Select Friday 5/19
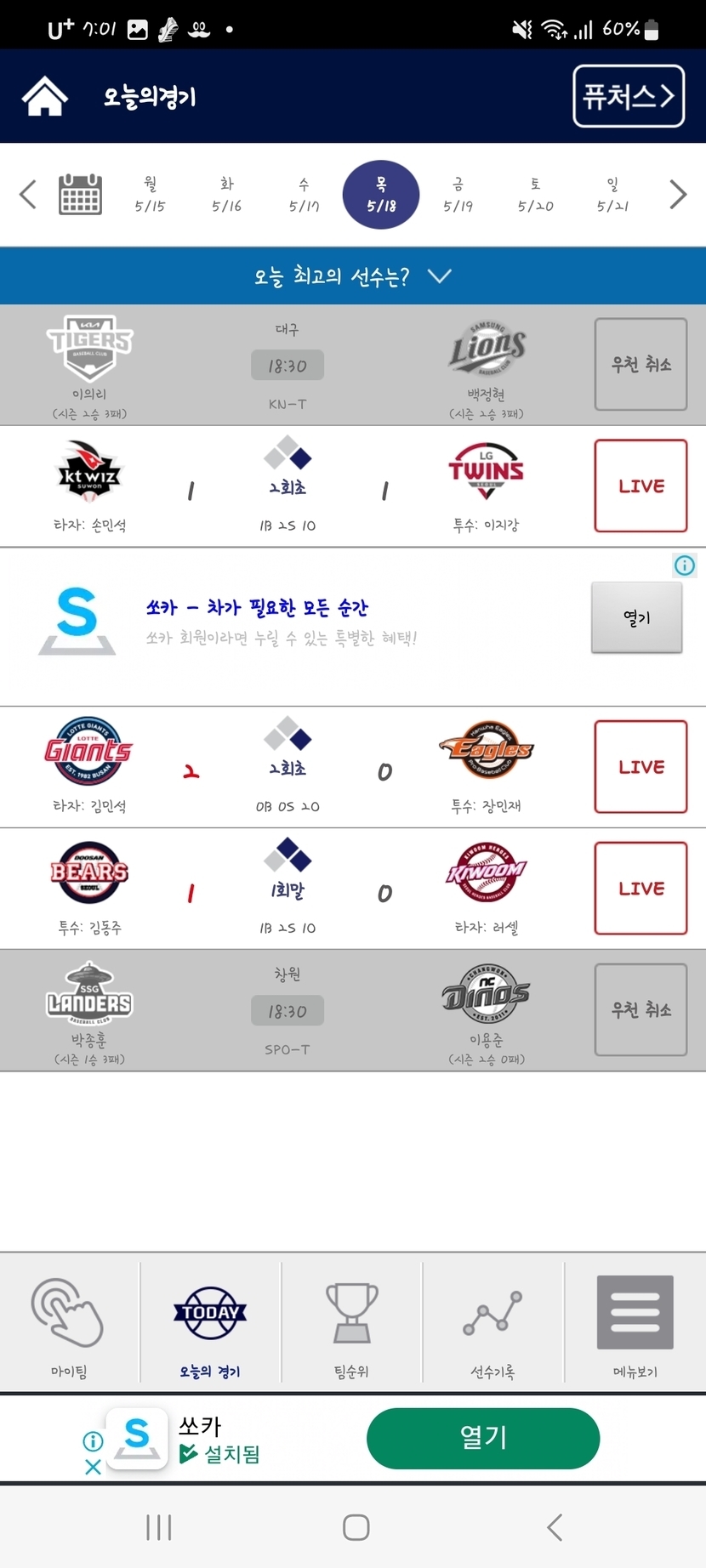The image size is (706, 1568). pyautogui.click(x=458, y=195)
